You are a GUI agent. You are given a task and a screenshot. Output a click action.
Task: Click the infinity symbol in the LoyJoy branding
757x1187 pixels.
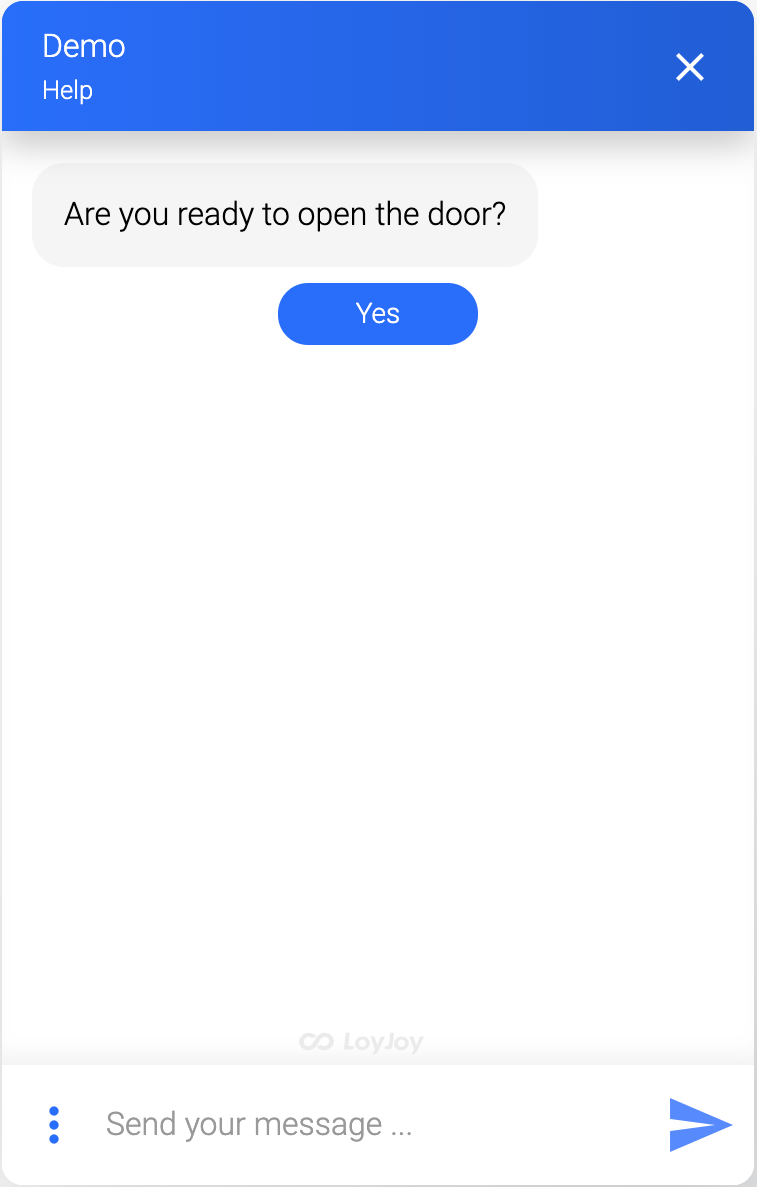(316, 1042)
